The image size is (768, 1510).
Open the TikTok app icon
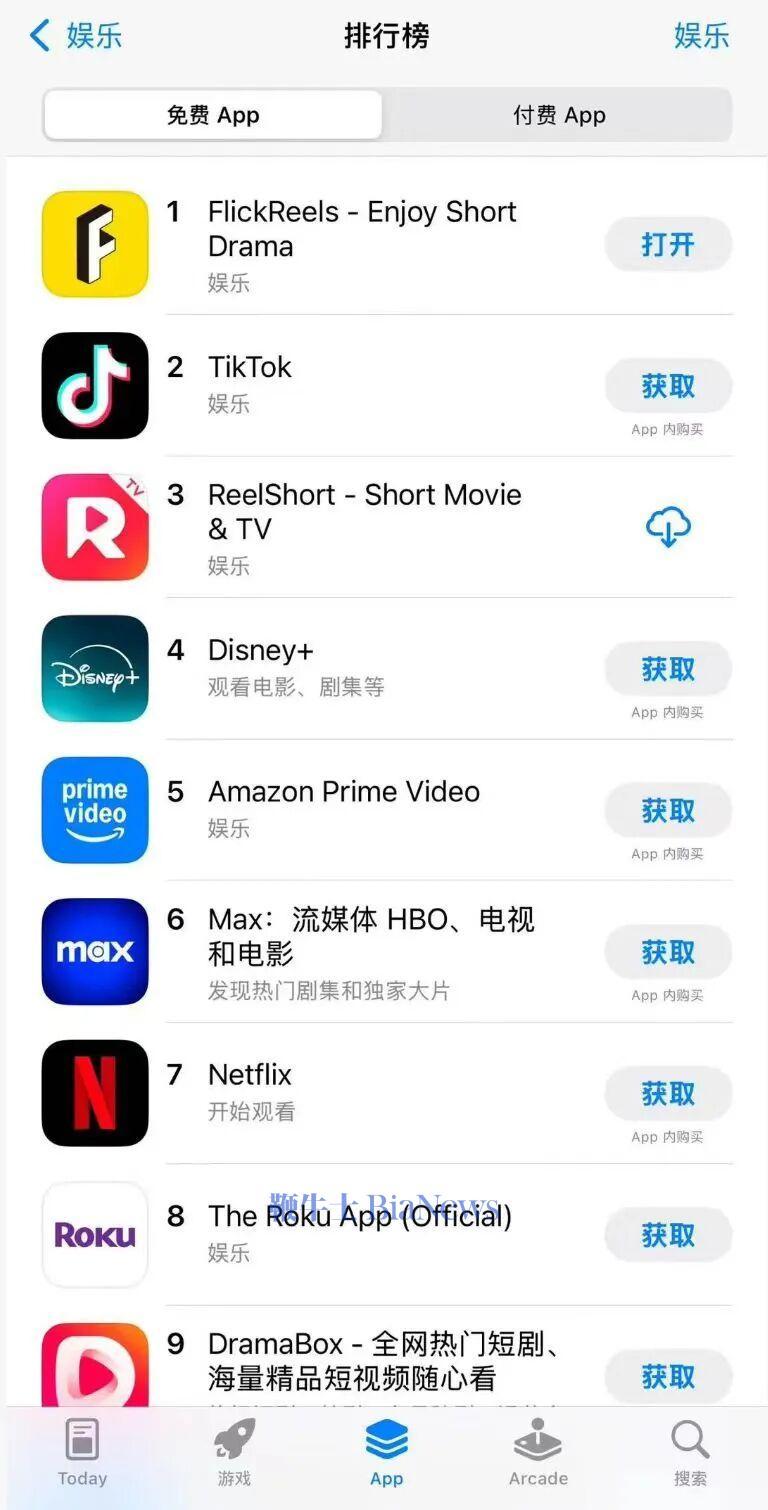click(x=95, y=386)
